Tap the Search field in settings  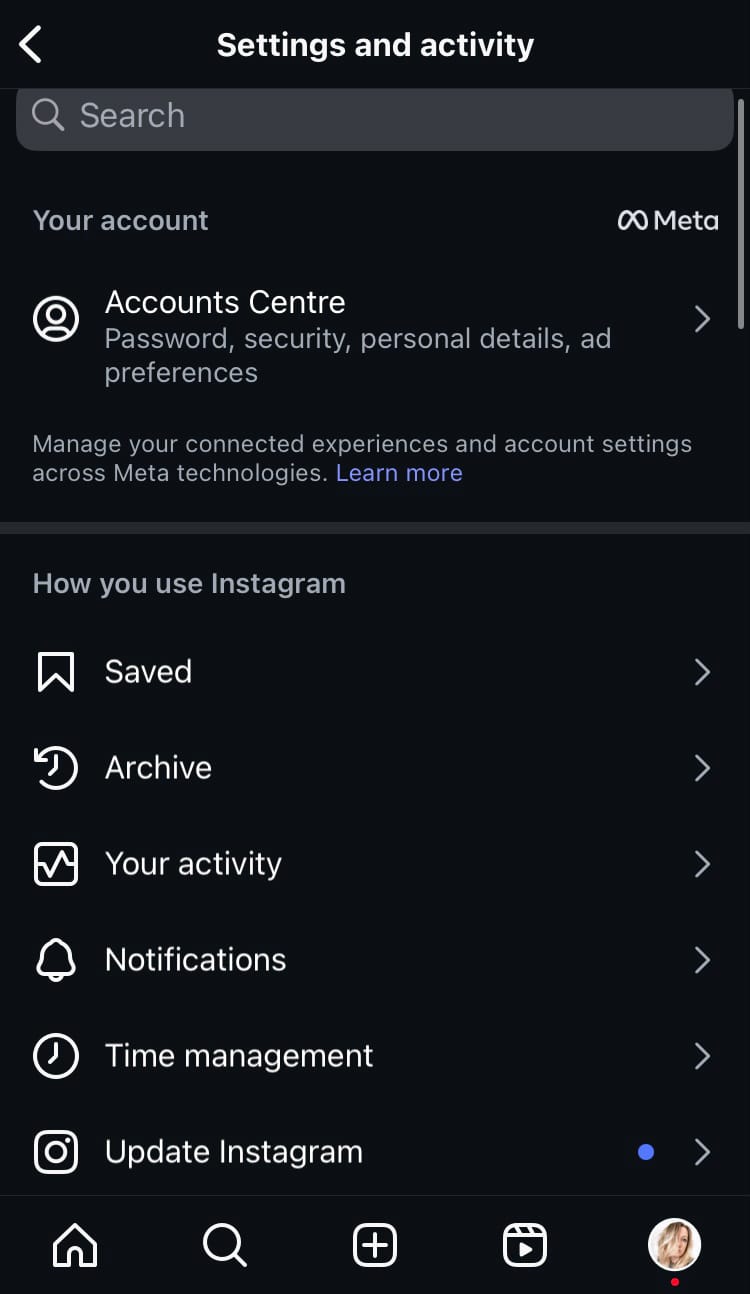(375, 116)
